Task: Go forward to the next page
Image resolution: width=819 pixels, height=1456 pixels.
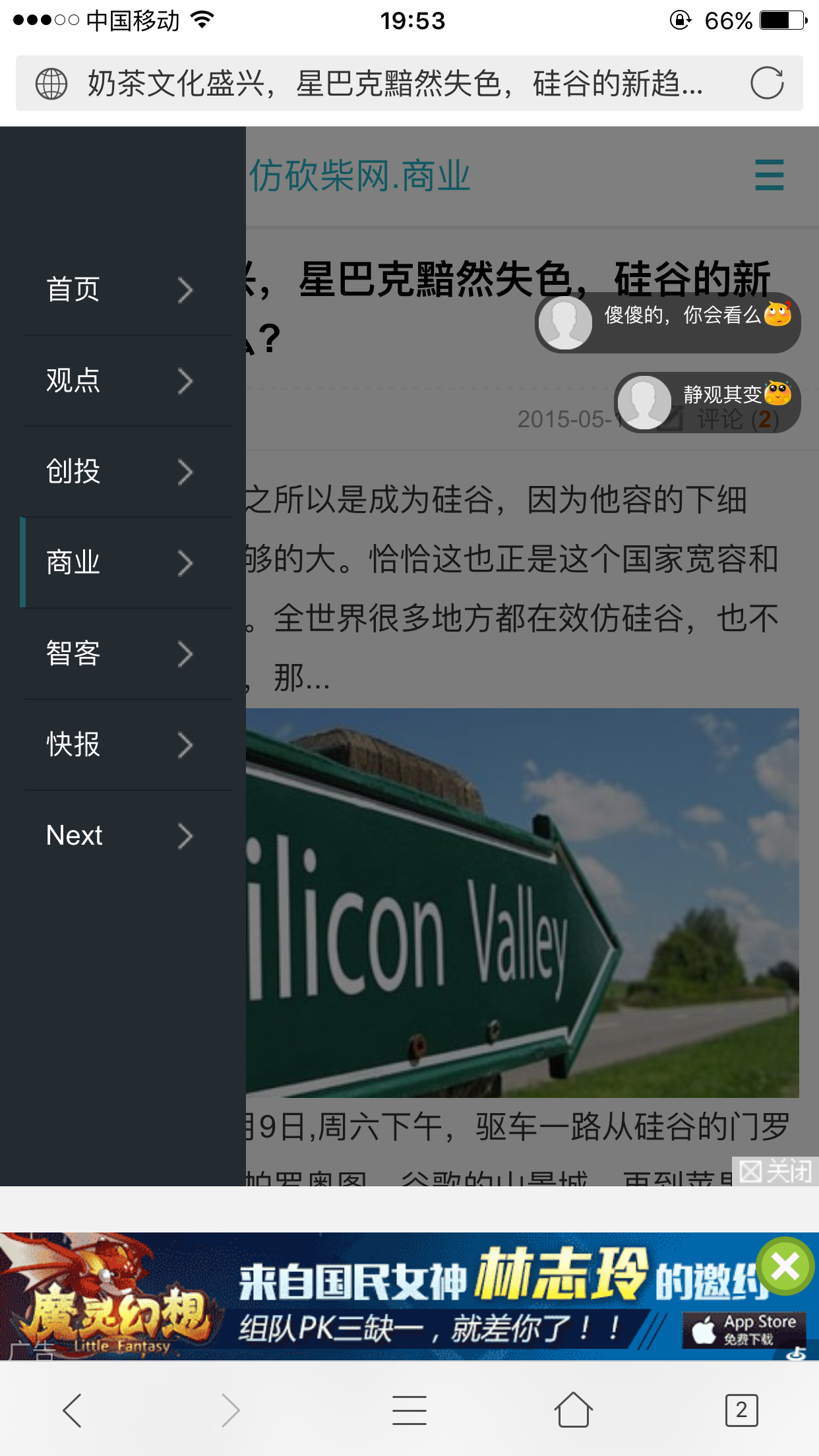Action: click(x=231, y=1410)
